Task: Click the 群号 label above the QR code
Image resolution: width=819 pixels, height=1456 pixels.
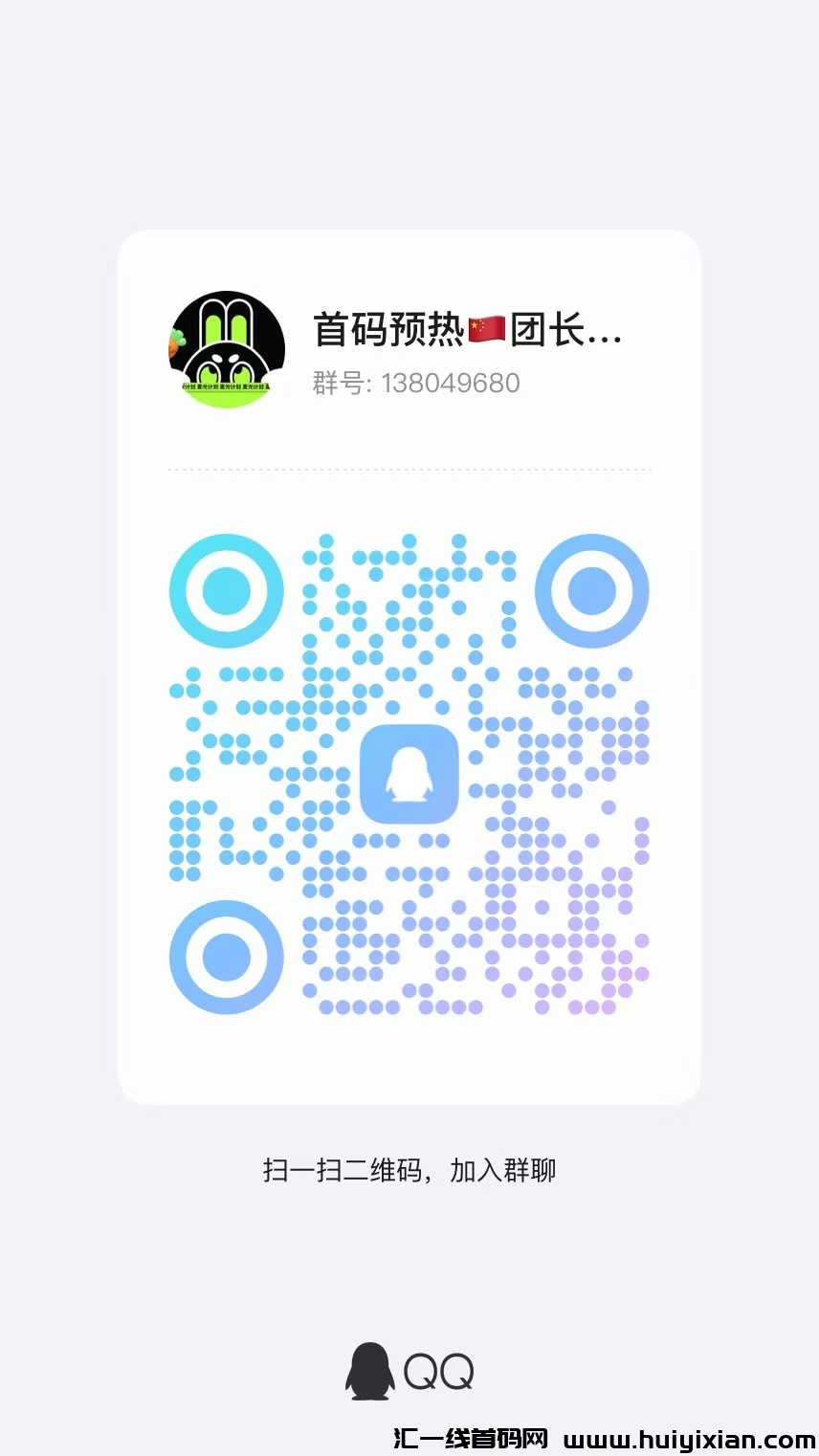Action: 332,383
